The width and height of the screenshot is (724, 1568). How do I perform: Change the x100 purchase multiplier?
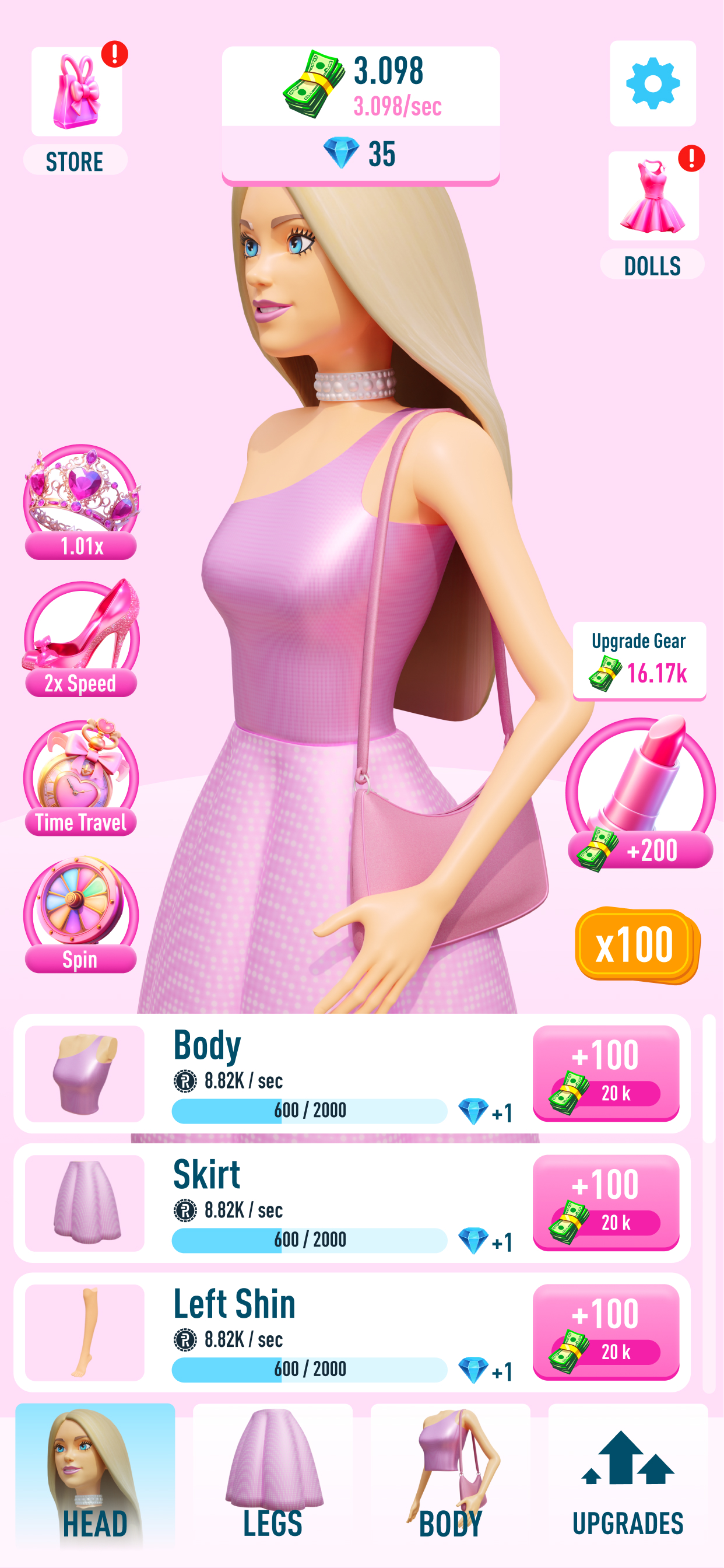[637, 946]
